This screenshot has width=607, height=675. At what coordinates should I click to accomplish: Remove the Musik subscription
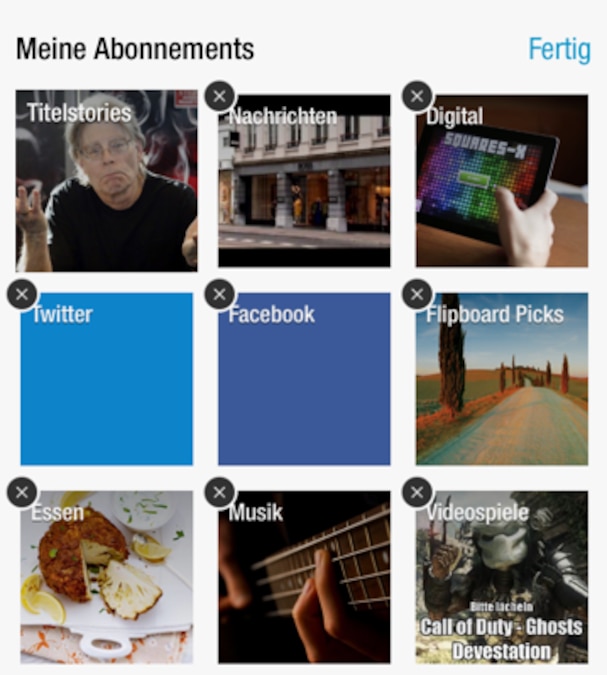point(220,492)
